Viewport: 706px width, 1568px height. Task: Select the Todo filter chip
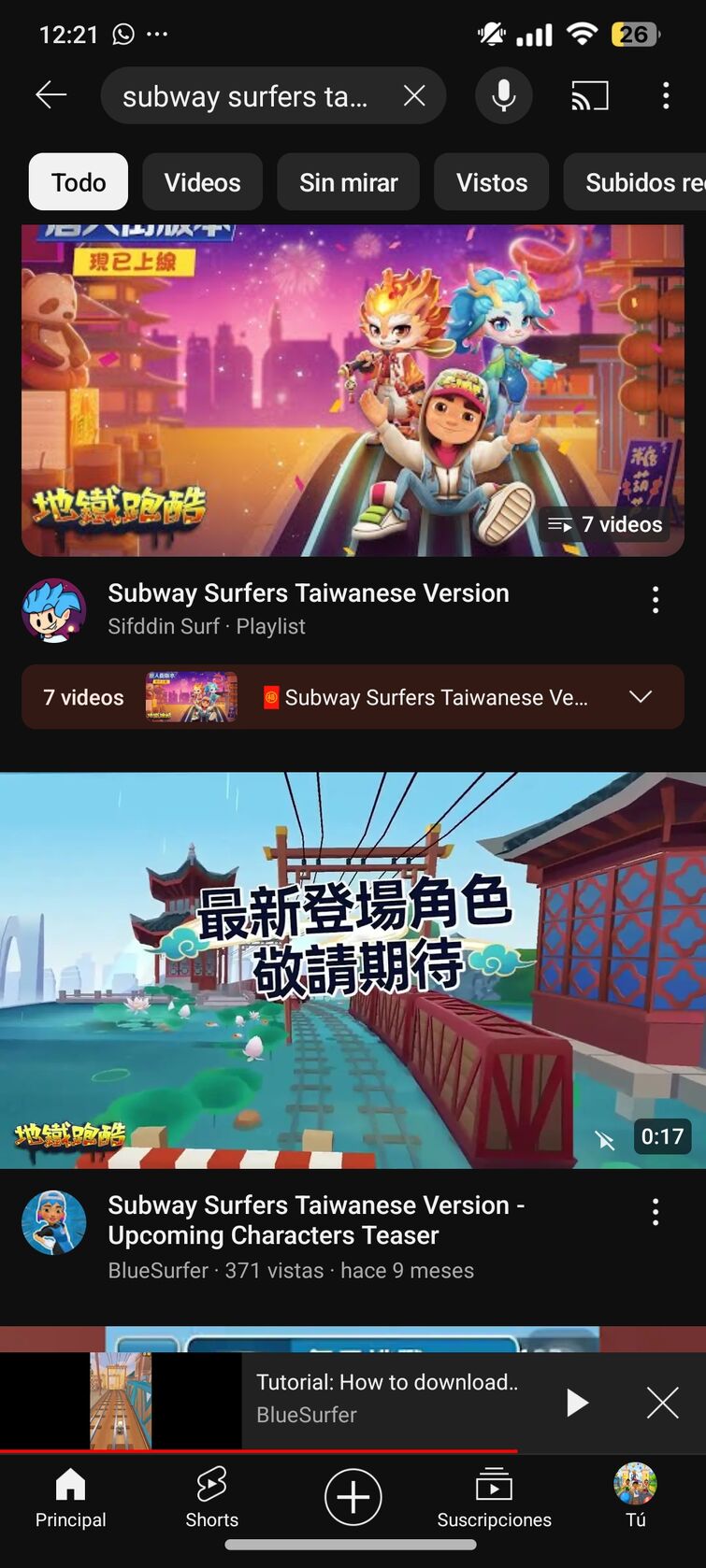coord(79,182)
